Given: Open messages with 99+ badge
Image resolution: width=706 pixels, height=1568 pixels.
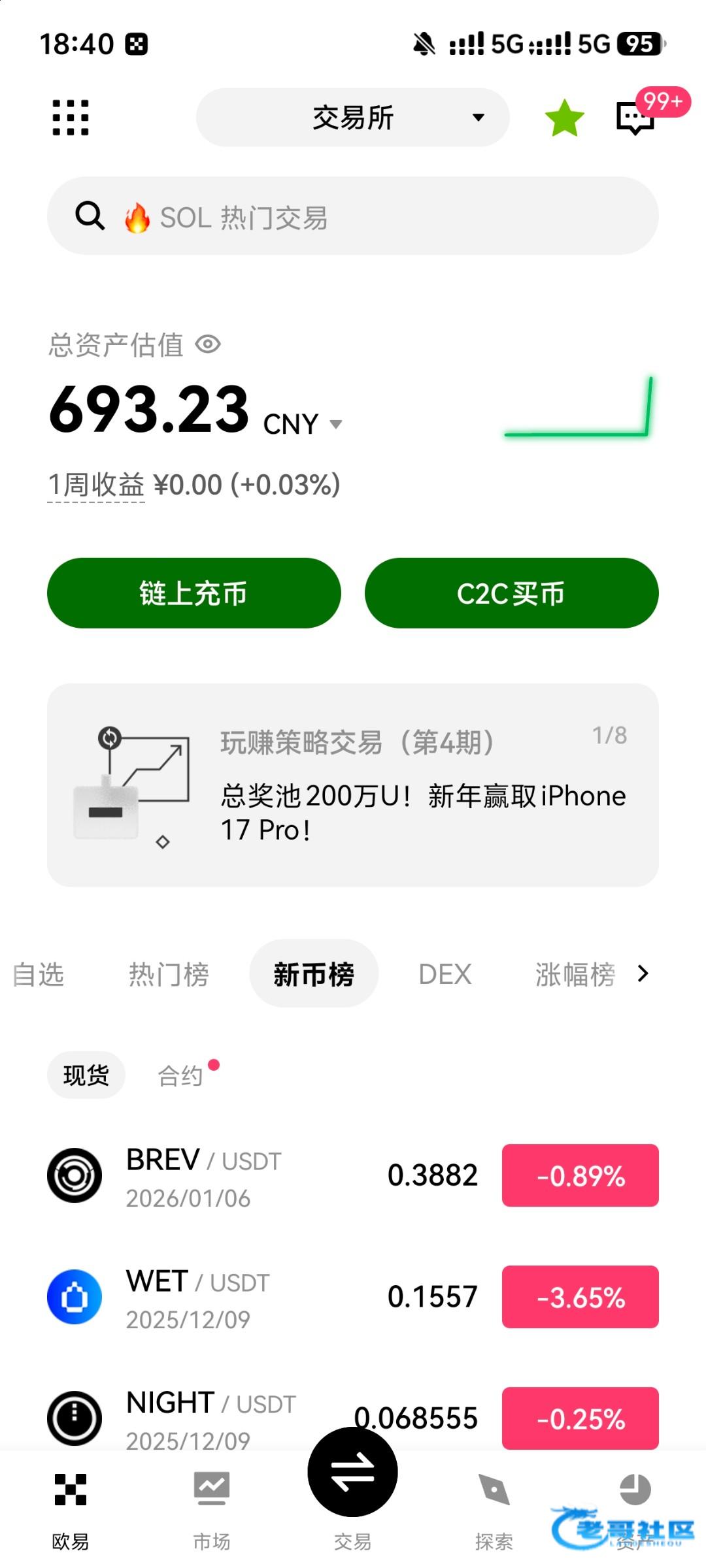Looking at the screenshot, I should pos(636,118).
